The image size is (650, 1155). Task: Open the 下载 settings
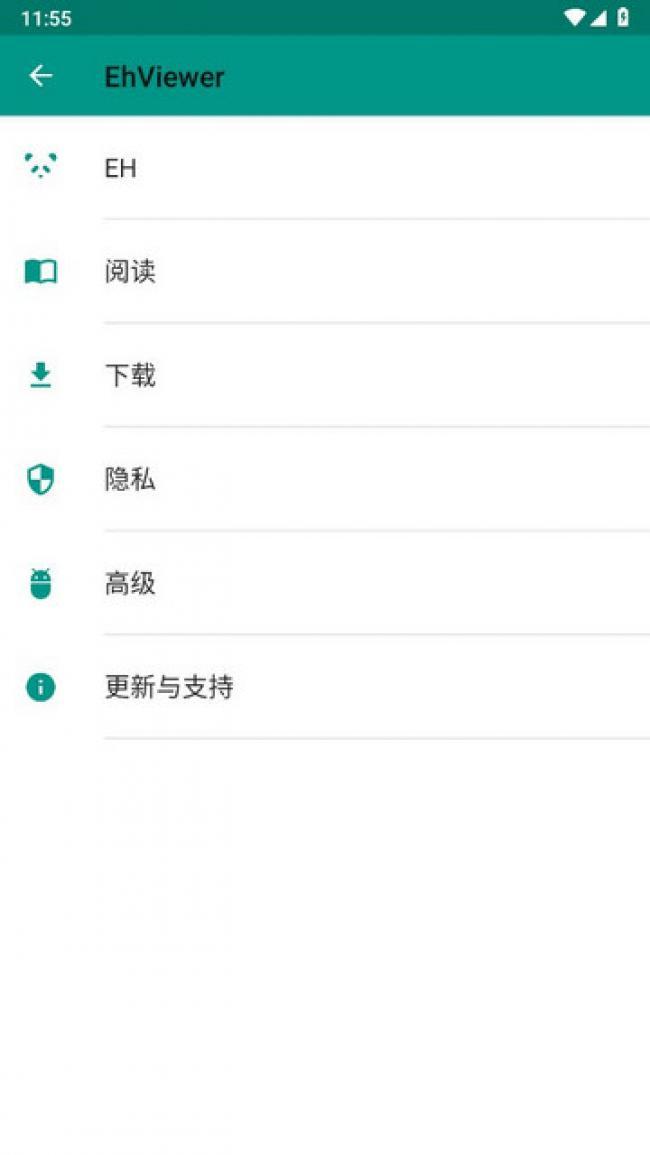pos(325,376)
